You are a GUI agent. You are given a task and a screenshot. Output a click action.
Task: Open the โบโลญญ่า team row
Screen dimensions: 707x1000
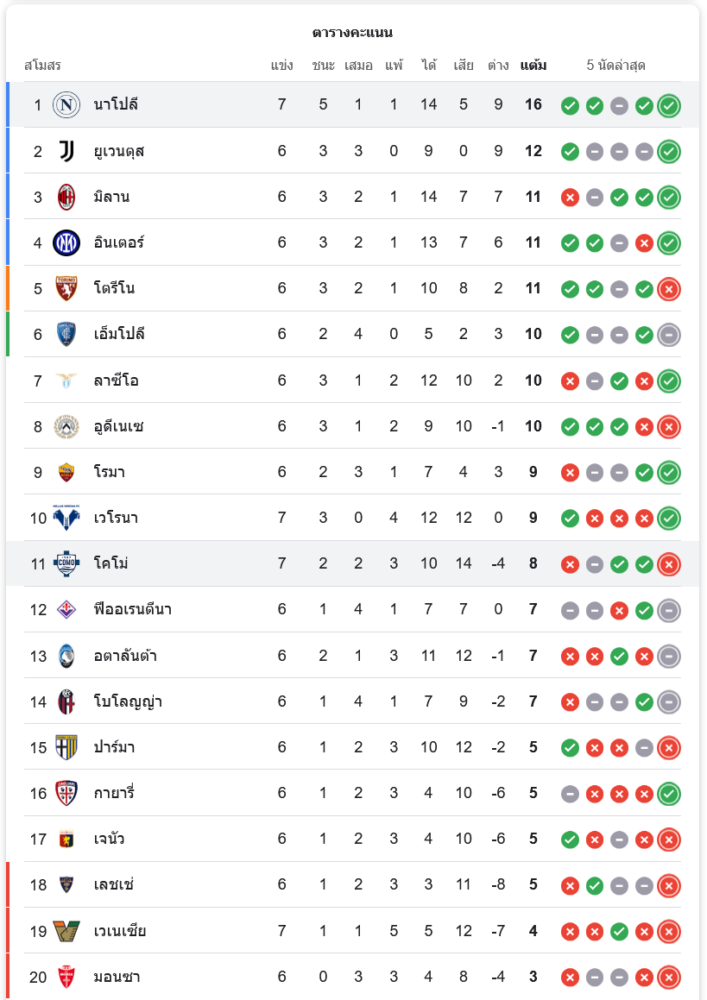click(x=127, y=701)
